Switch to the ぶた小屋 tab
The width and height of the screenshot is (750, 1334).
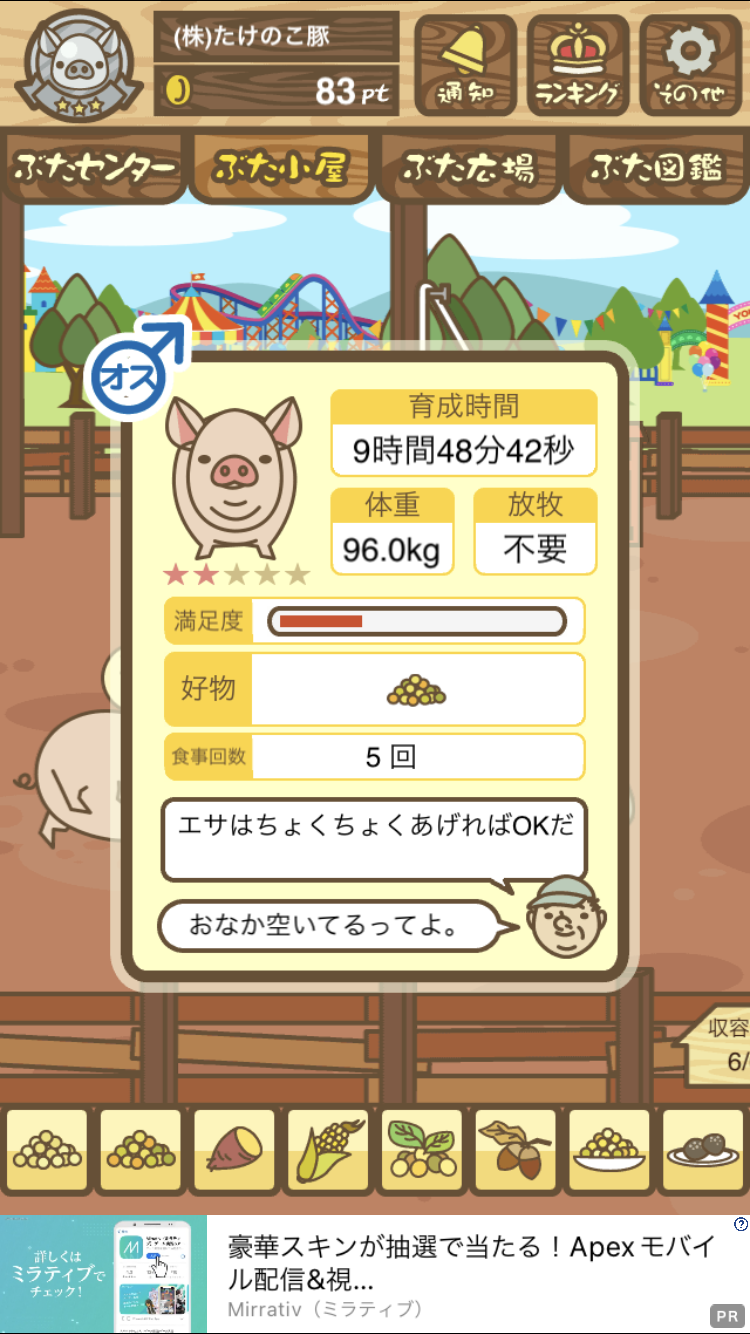pos(280,167)
